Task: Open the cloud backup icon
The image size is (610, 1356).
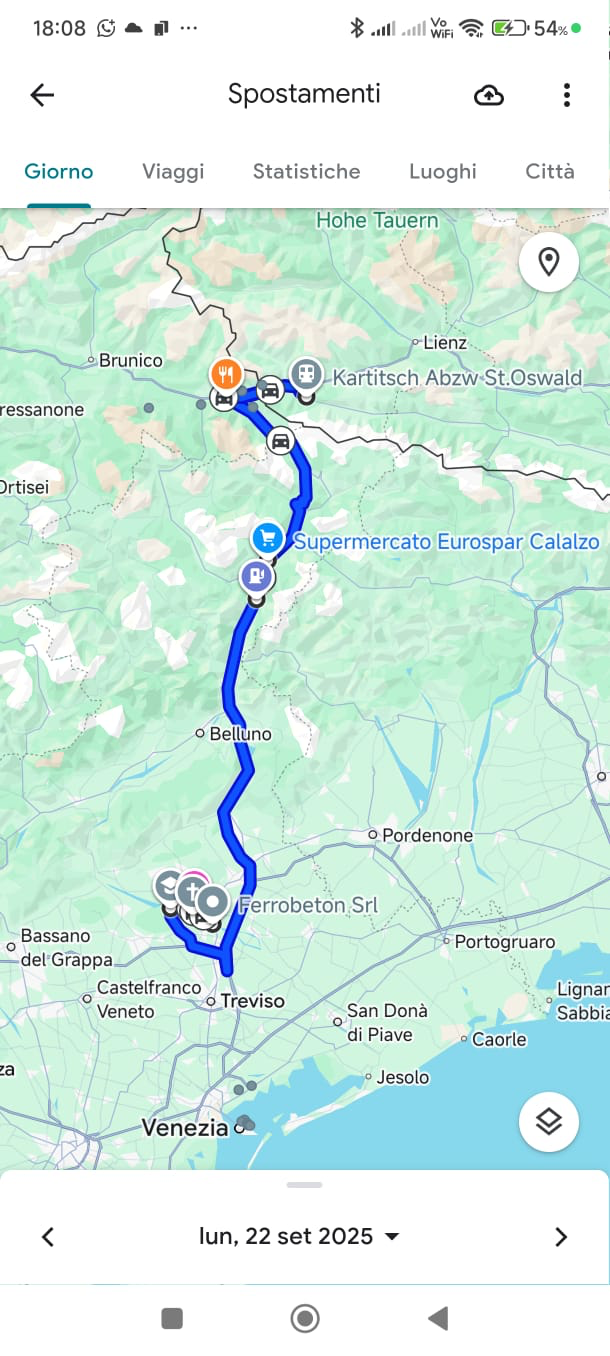Action: [x=489, y=95]
